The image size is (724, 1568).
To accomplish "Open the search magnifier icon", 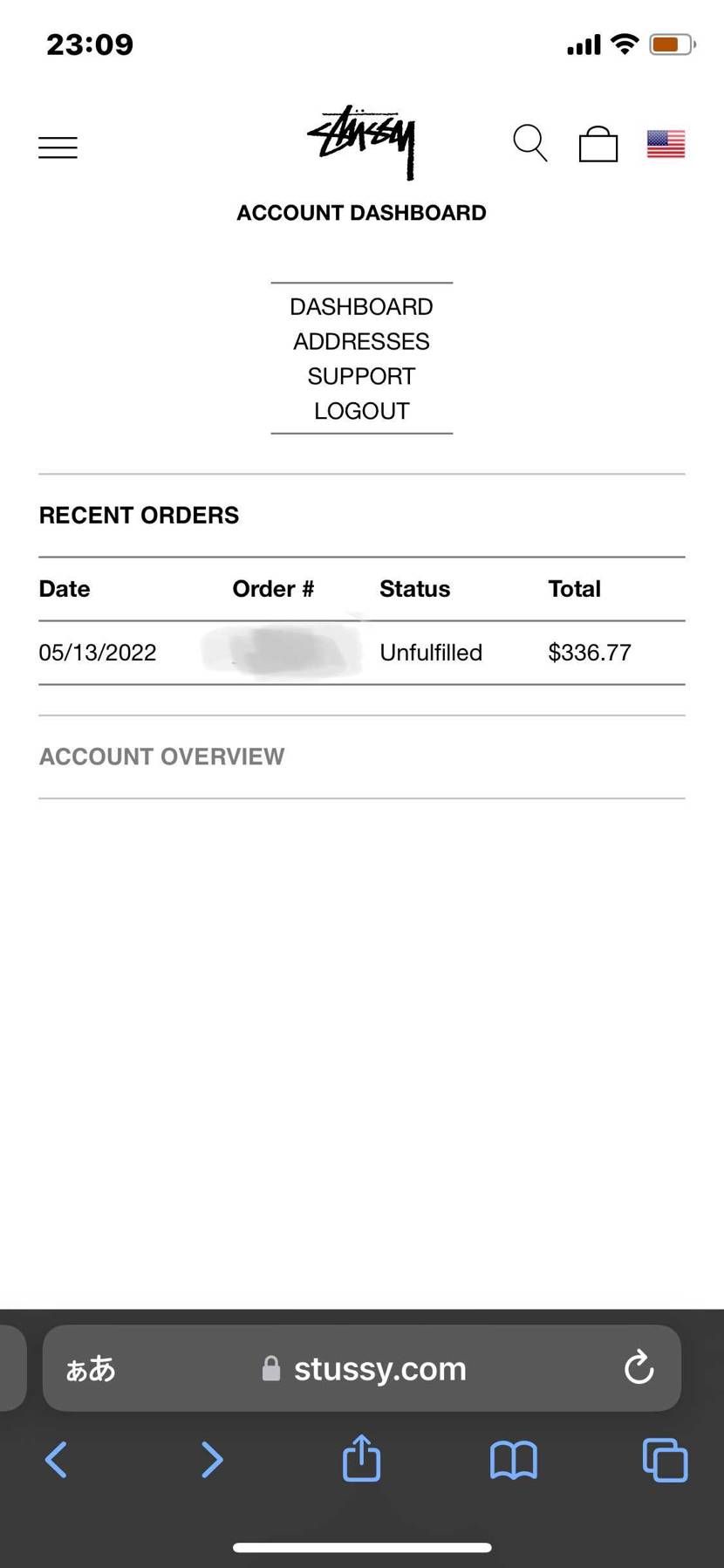I will [530, 143].
